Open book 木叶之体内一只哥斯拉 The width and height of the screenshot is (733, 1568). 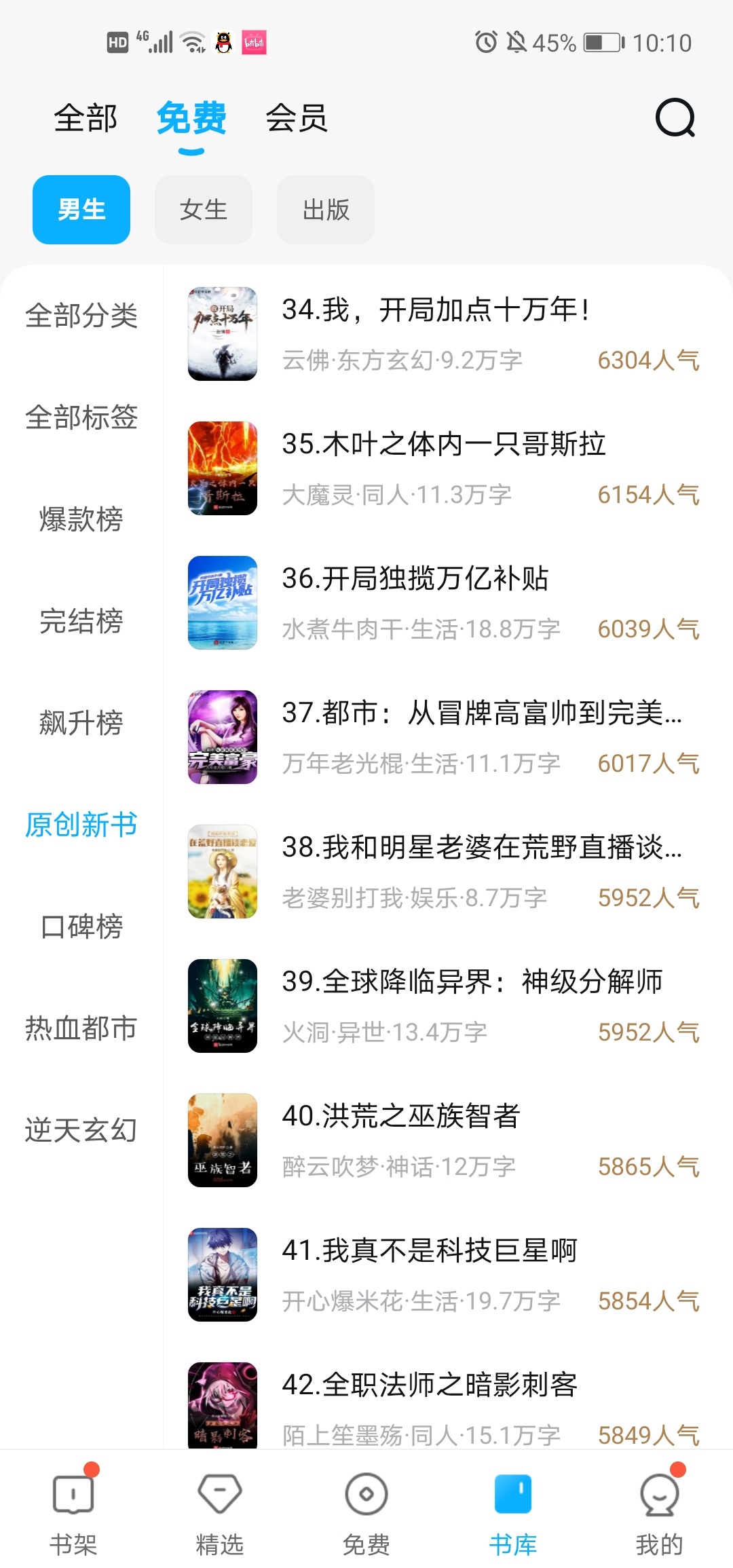(443, 445)
